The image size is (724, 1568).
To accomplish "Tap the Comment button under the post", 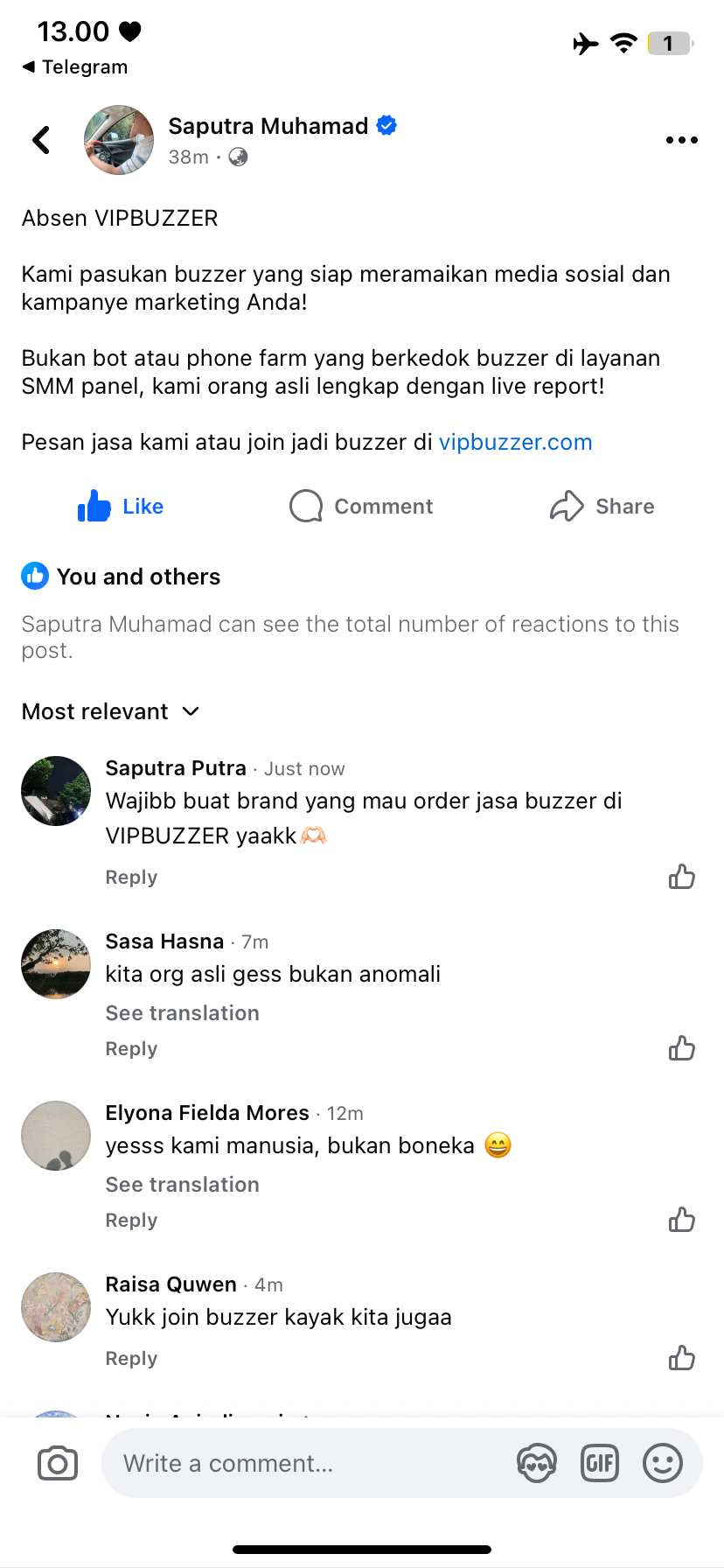I will point(361,507).
